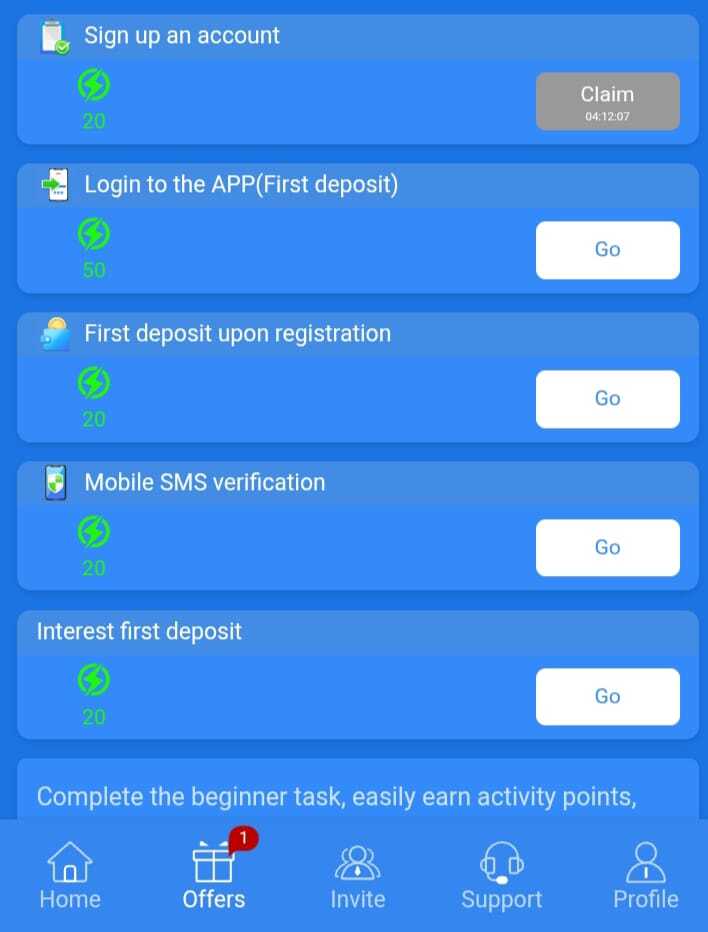The height and width of the screenshot is (932, 708).
Task: Claim the Sign up an account reward
Action: tap(607, 101)
